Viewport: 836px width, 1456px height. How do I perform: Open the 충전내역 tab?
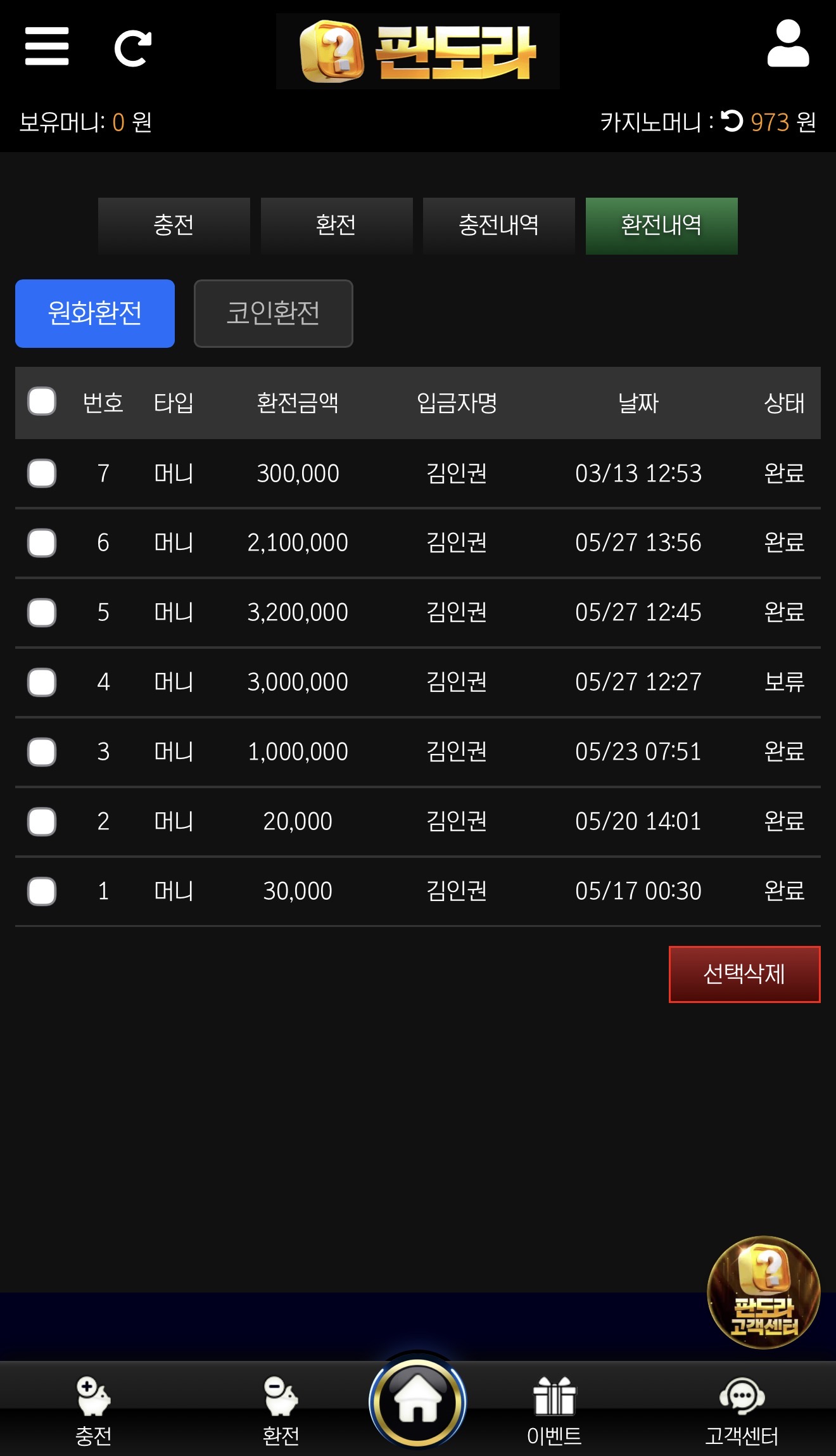click(x=498, y=226)
